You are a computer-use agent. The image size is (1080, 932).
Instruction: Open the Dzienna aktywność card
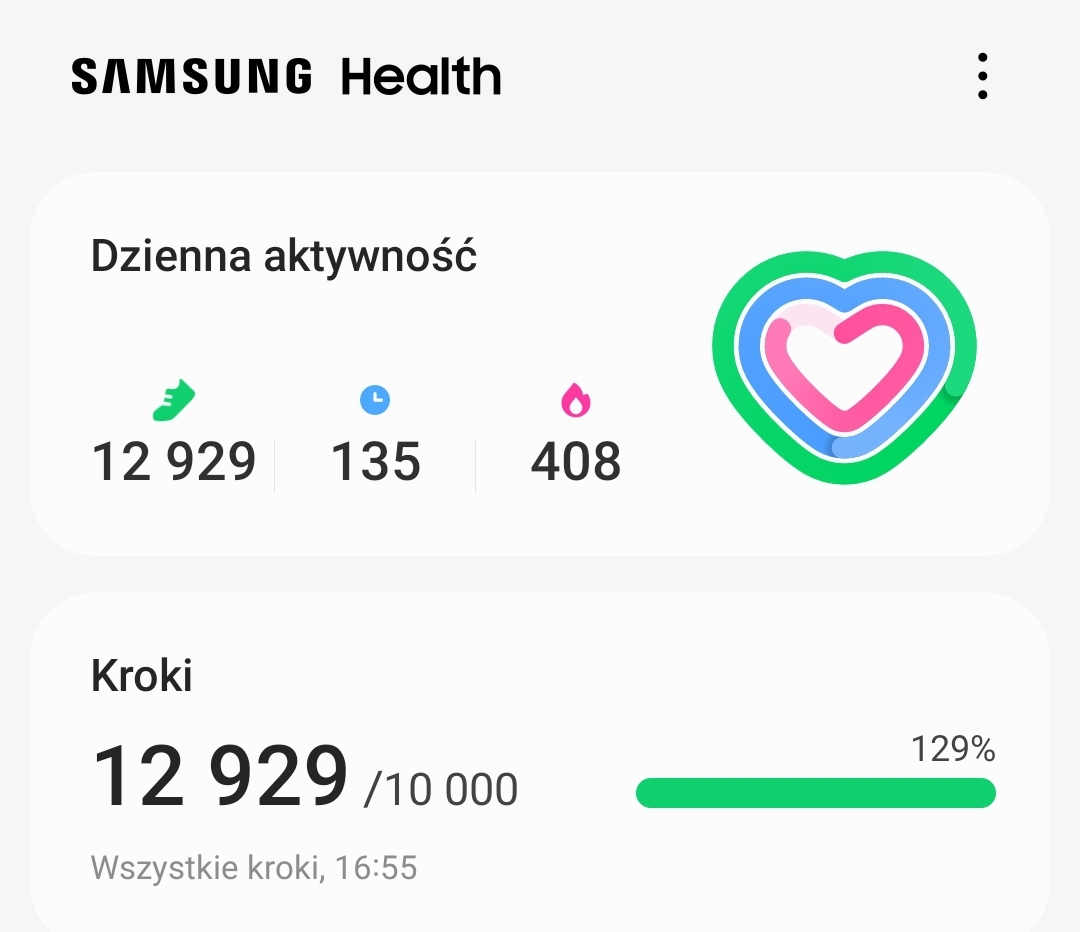pyautogui.click(x=540, y=364)
